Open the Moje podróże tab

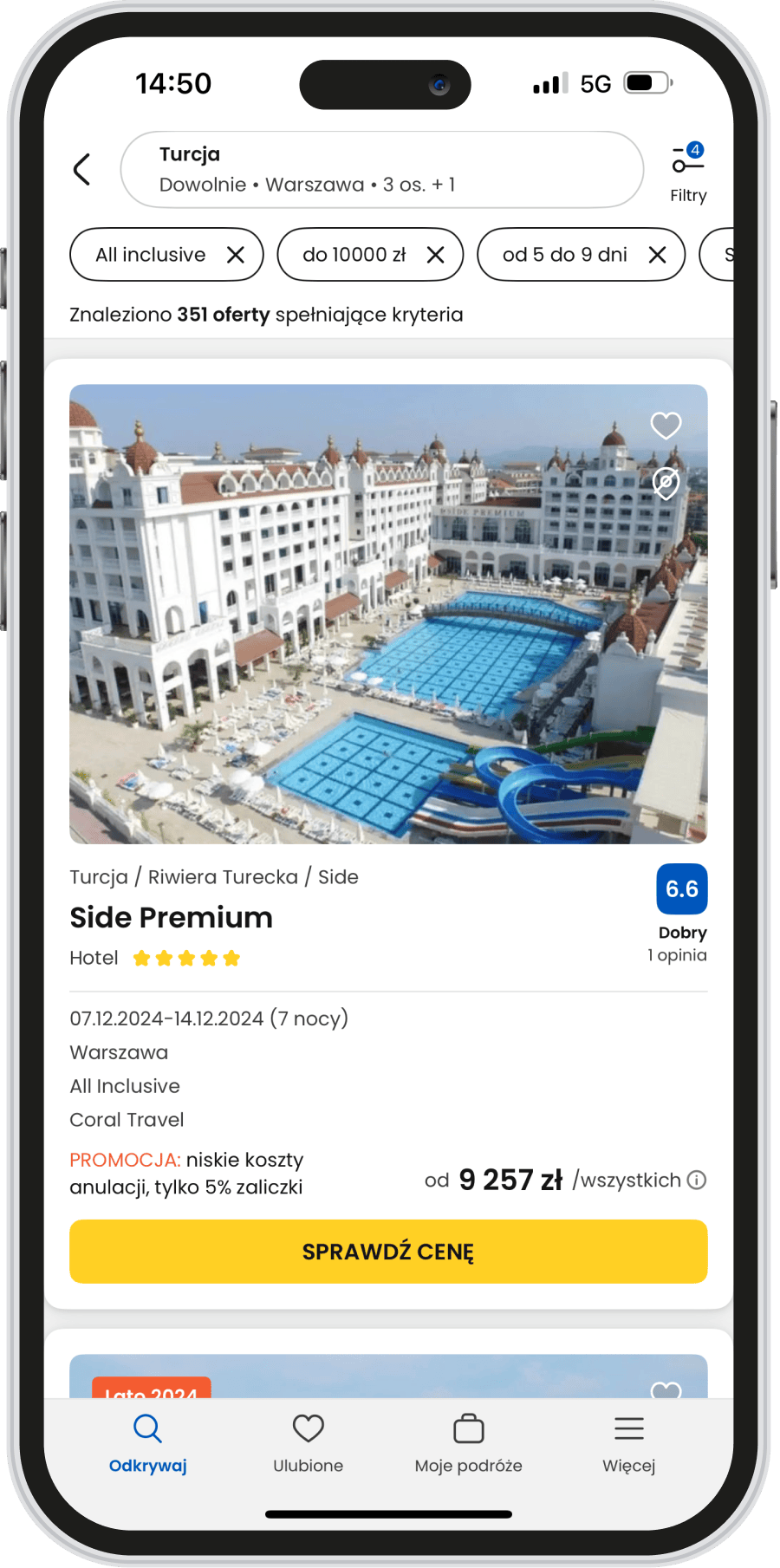click(468, 1443)
